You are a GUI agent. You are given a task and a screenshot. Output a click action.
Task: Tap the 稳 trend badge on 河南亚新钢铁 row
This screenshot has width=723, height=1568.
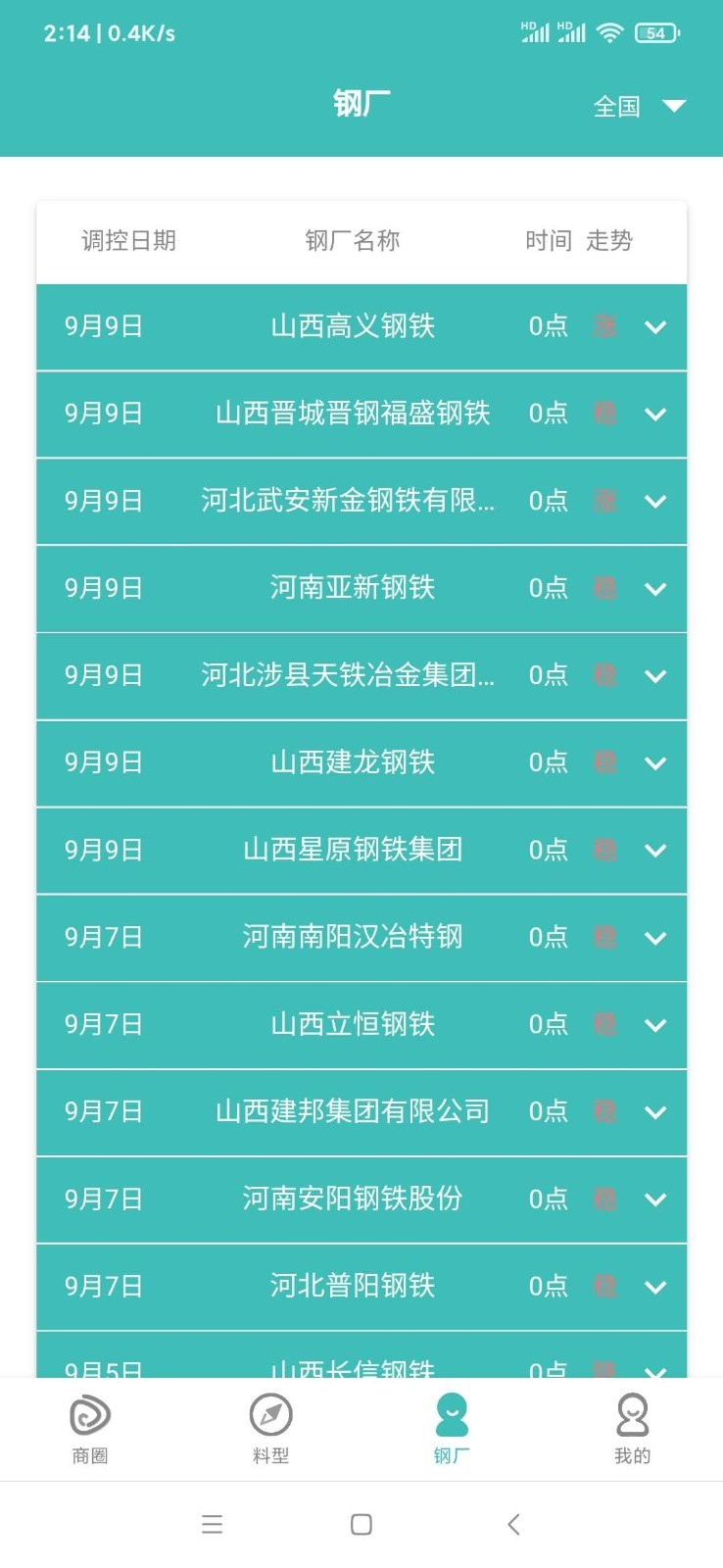pyautogui.click(x=604, y=588)
